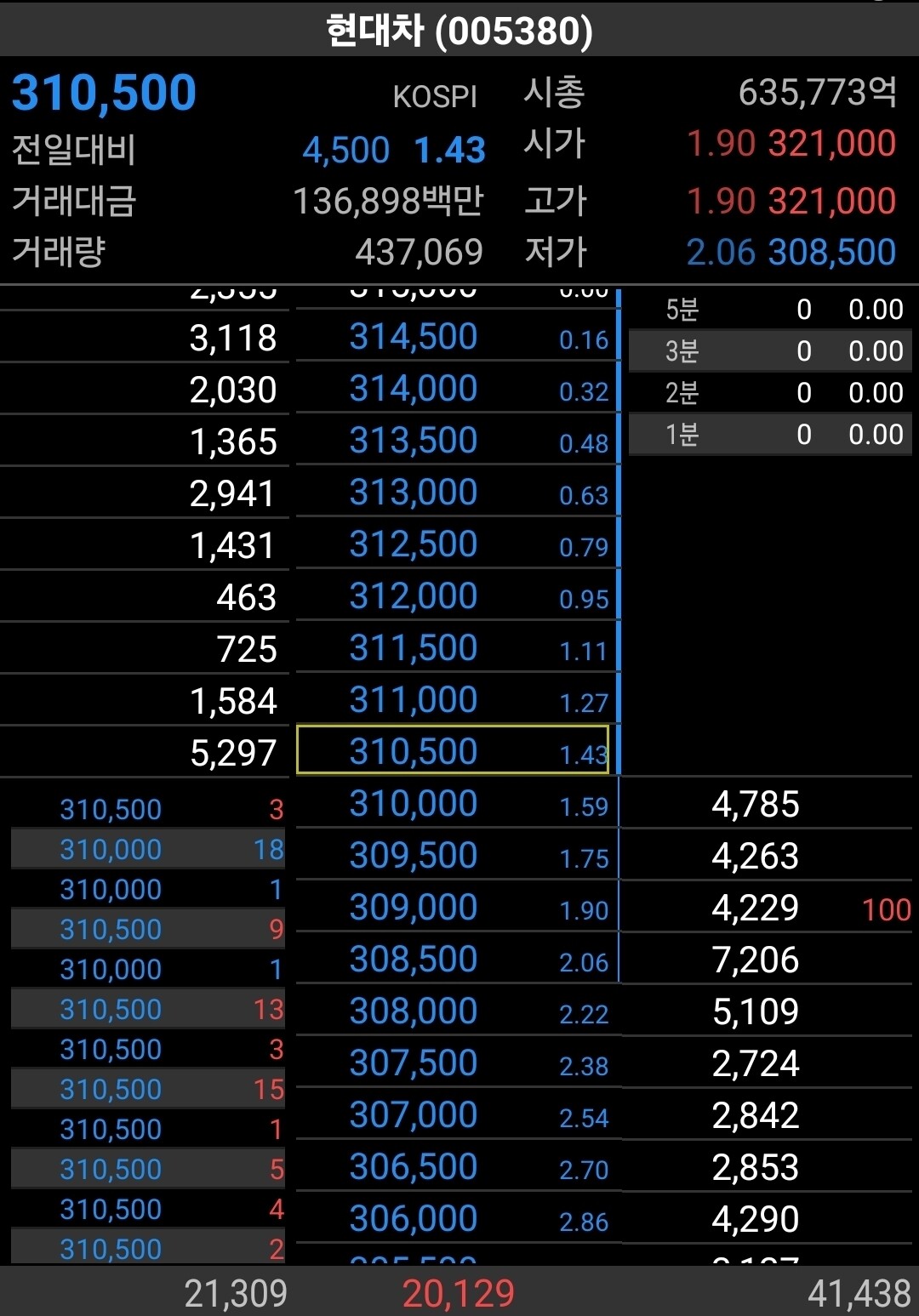Open the 현대차 (005380) stock title
Screen dimensions: 919x1316
coord(459,31)
